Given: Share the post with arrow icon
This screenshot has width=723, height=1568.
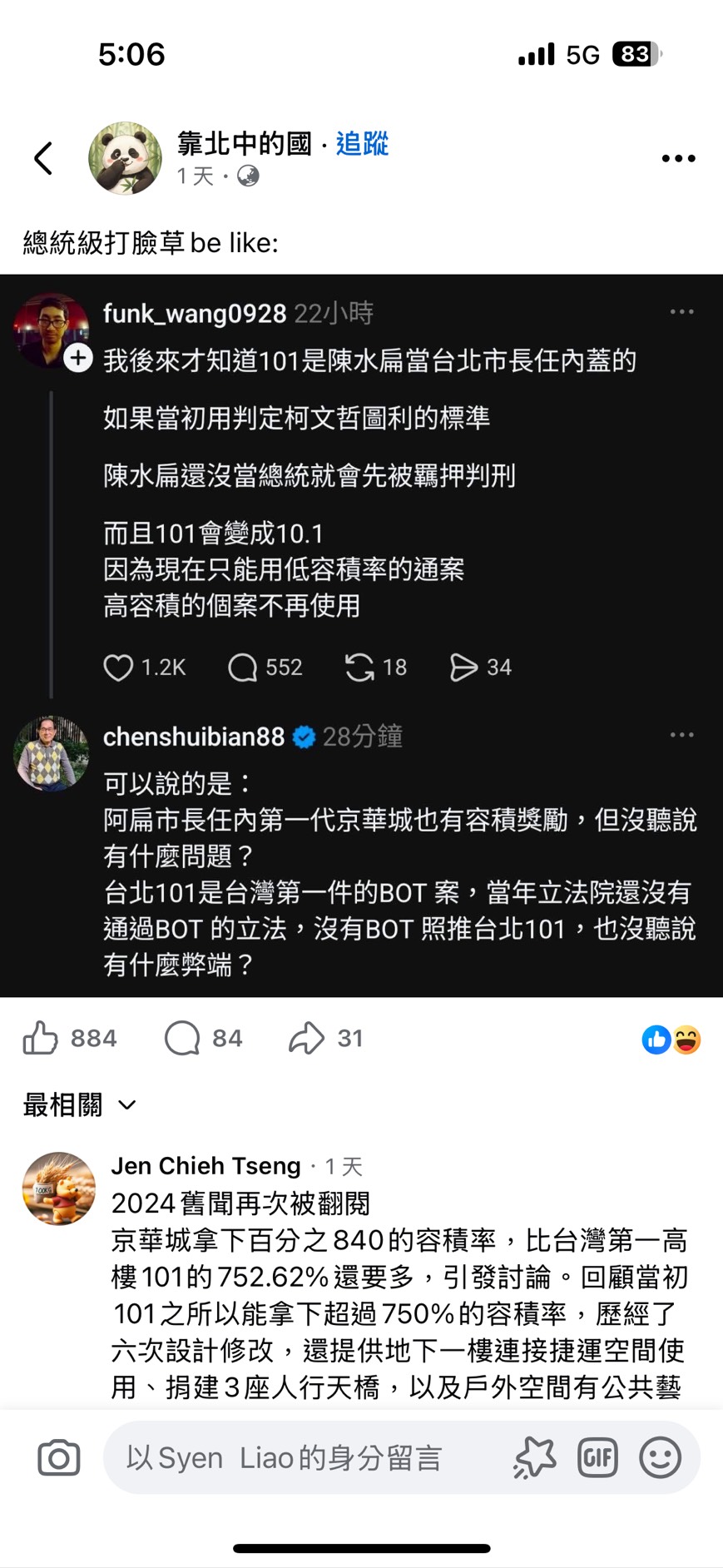Looking at the screenshot, I should coord(306,1038).
